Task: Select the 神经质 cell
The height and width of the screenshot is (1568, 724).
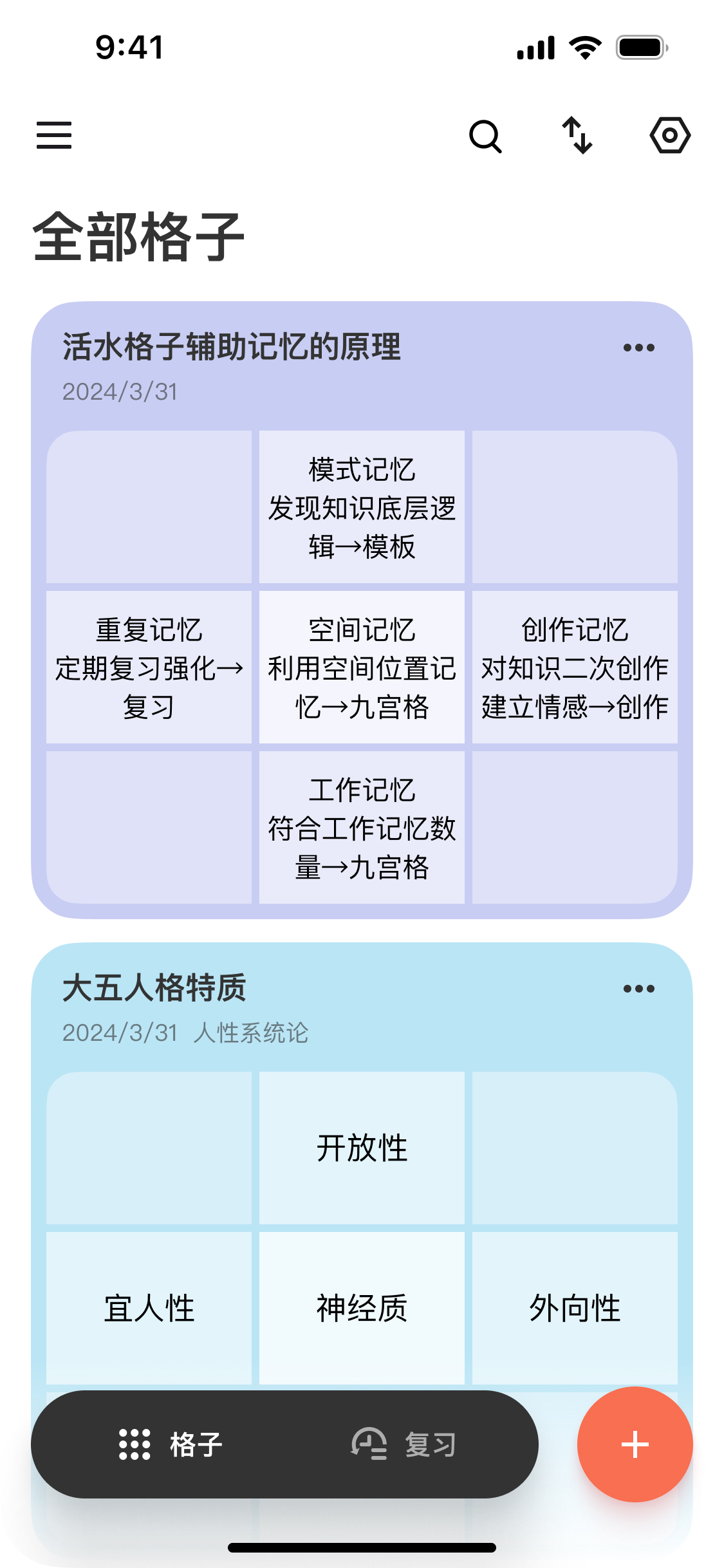Action: 362,1308
